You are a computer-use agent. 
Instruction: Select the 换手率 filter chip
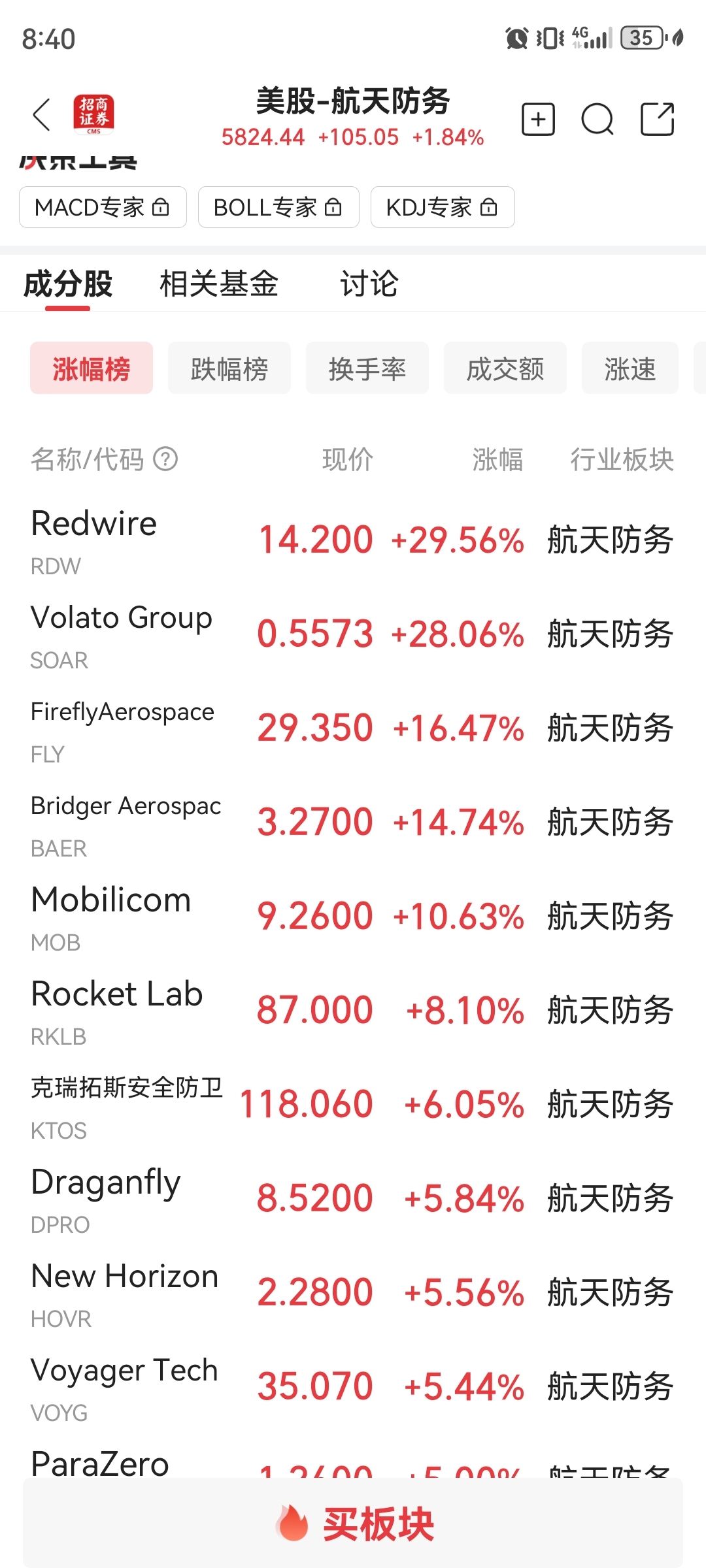(x=367, y=368)
